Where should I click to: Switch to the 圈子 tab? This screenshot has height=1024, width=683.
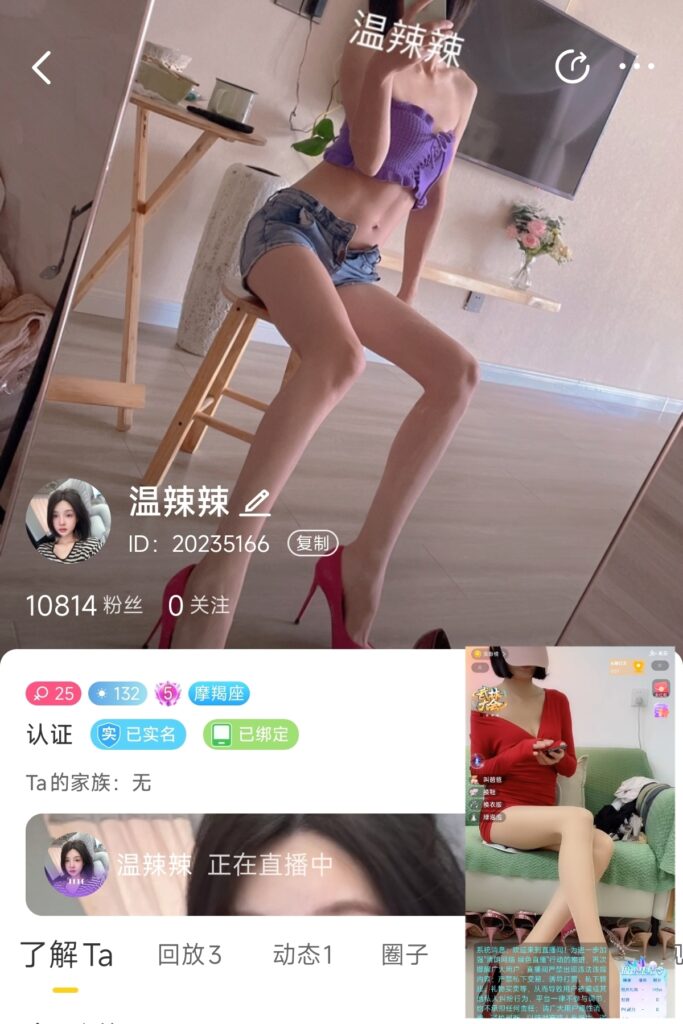pos(404,955)
